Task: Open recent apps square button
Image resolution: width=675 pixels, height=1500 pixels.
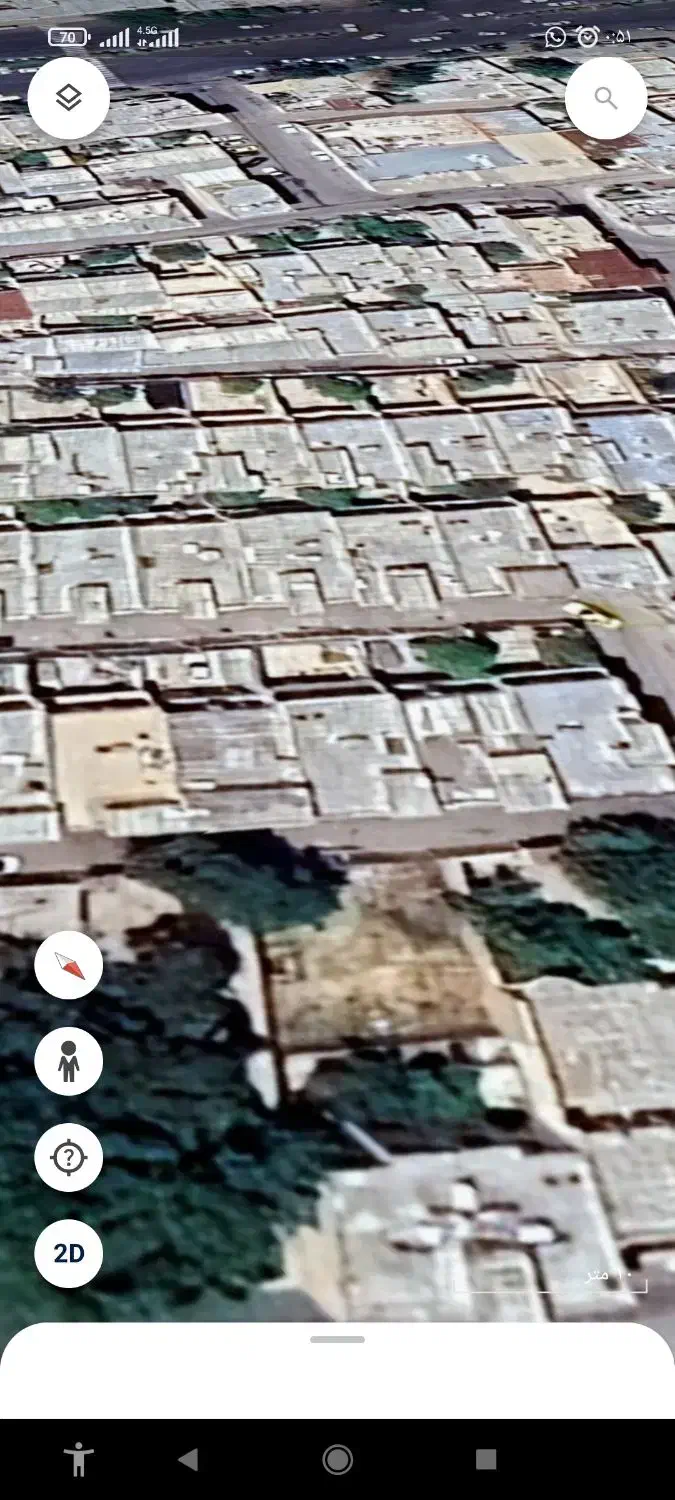Action: click(486, 1459)
